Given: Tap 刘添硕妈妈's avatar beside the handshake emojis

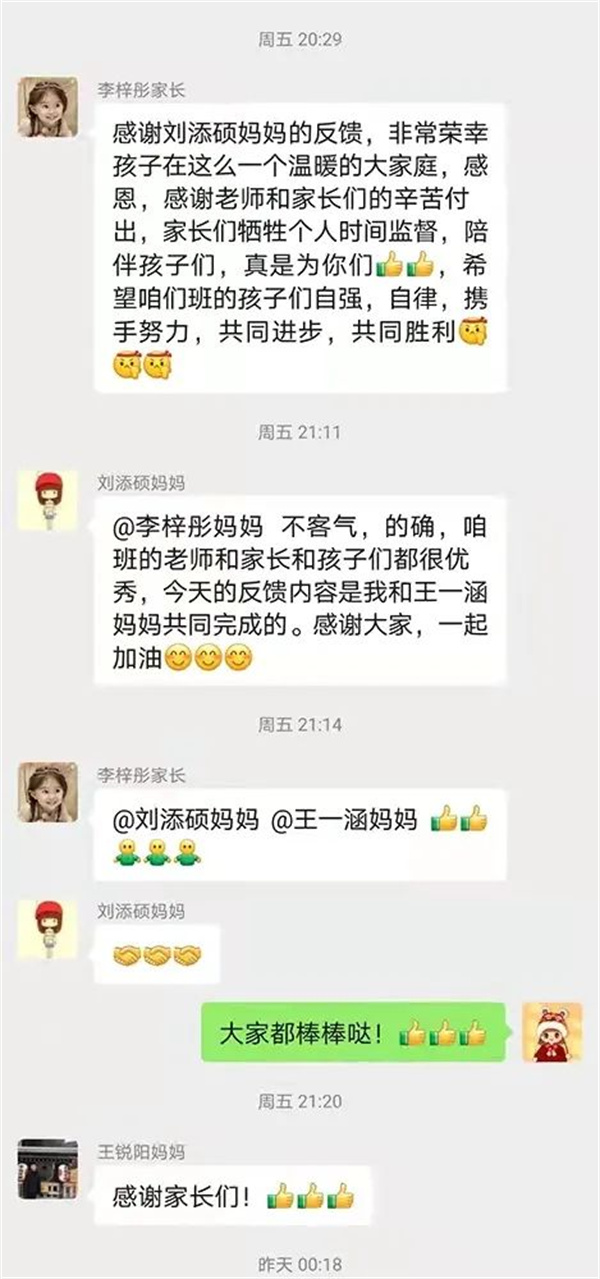Looking at the screenshot, I should [47, 929].
